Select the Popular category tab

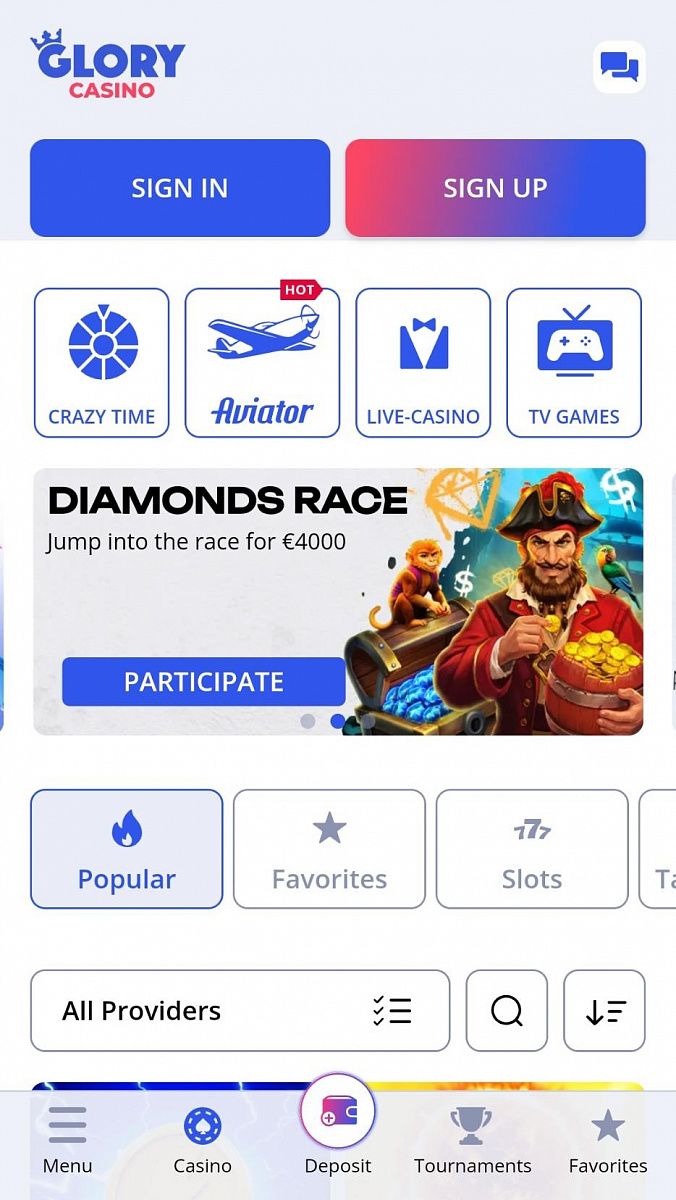pyautogui.click(x=127, y=849)
